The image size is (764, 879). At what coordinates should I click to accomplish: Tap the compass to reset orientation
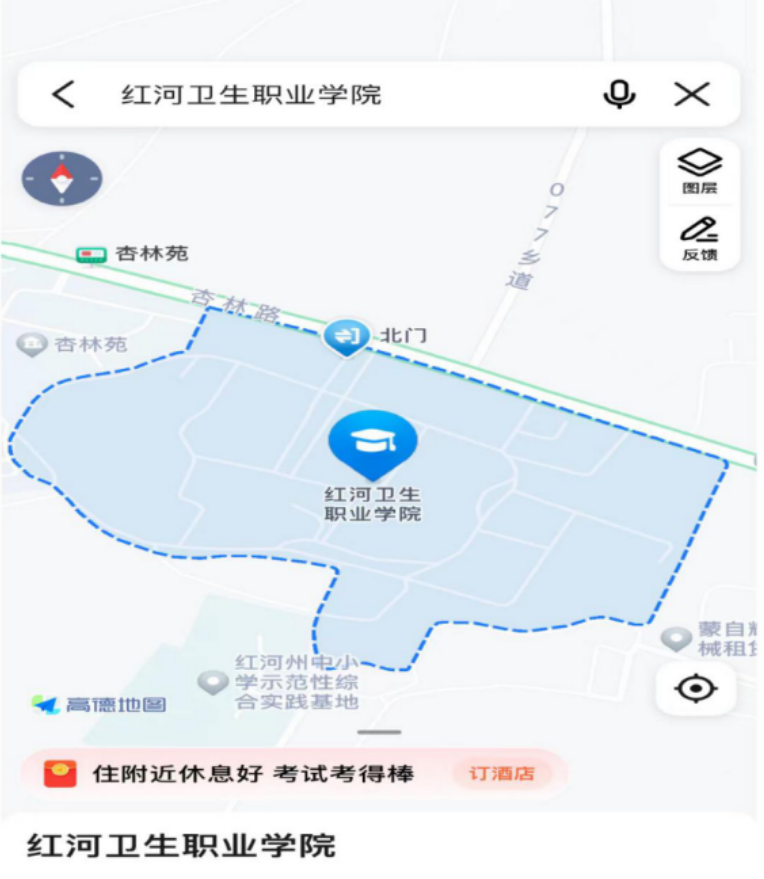click(62, 180)
